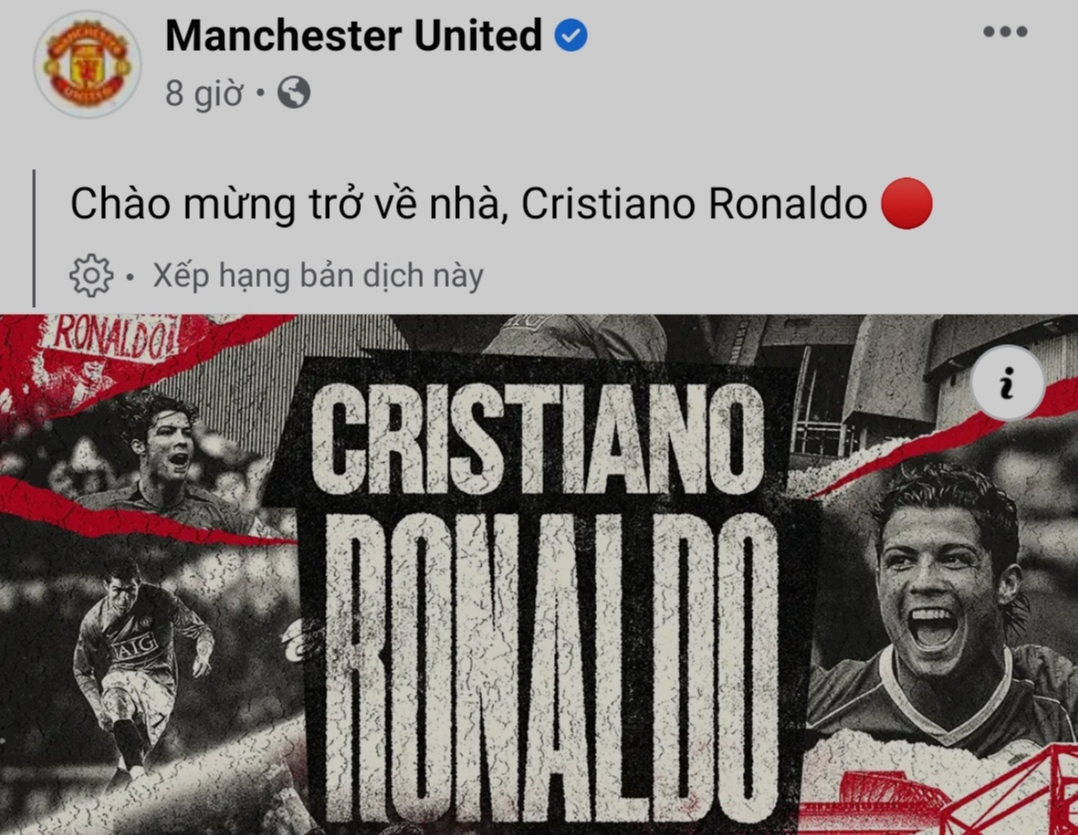Open the Manchester United profile picture

point(88,65)
